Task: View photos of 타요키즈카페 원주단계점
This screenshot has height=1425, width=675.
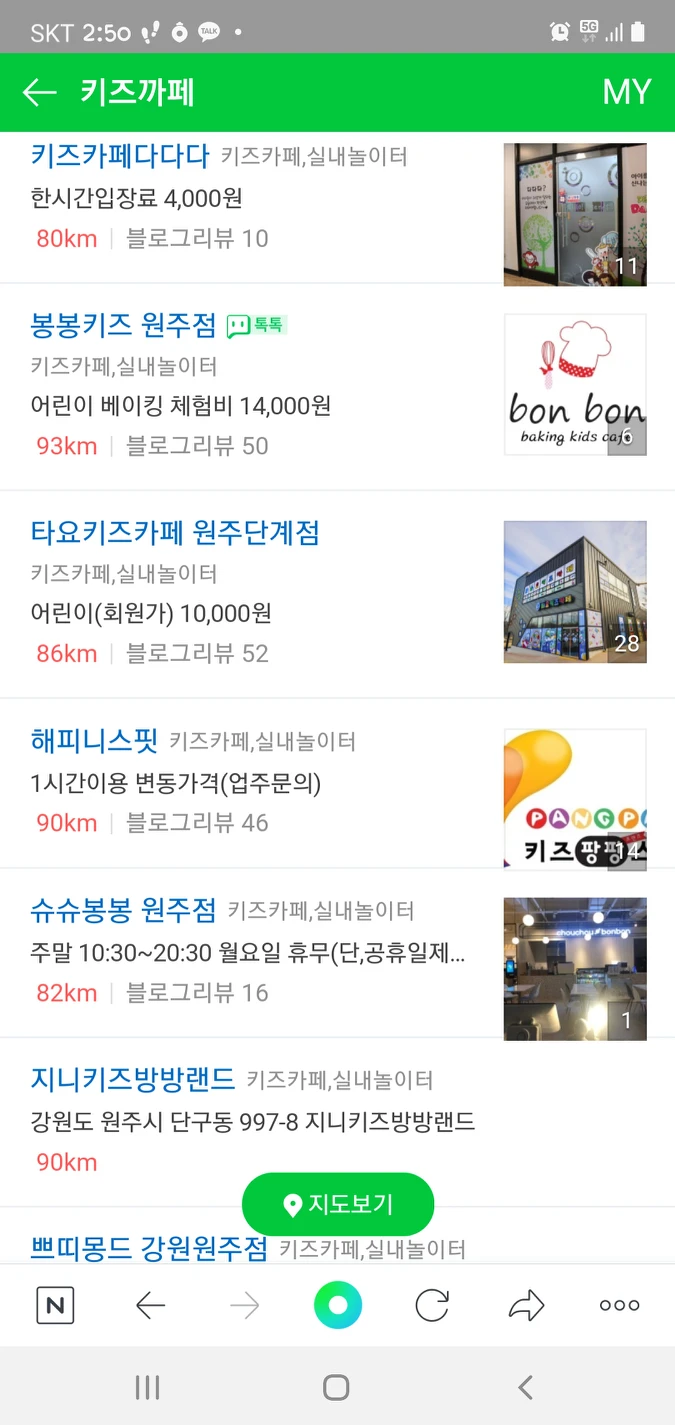Action: (x=575, y=592)
